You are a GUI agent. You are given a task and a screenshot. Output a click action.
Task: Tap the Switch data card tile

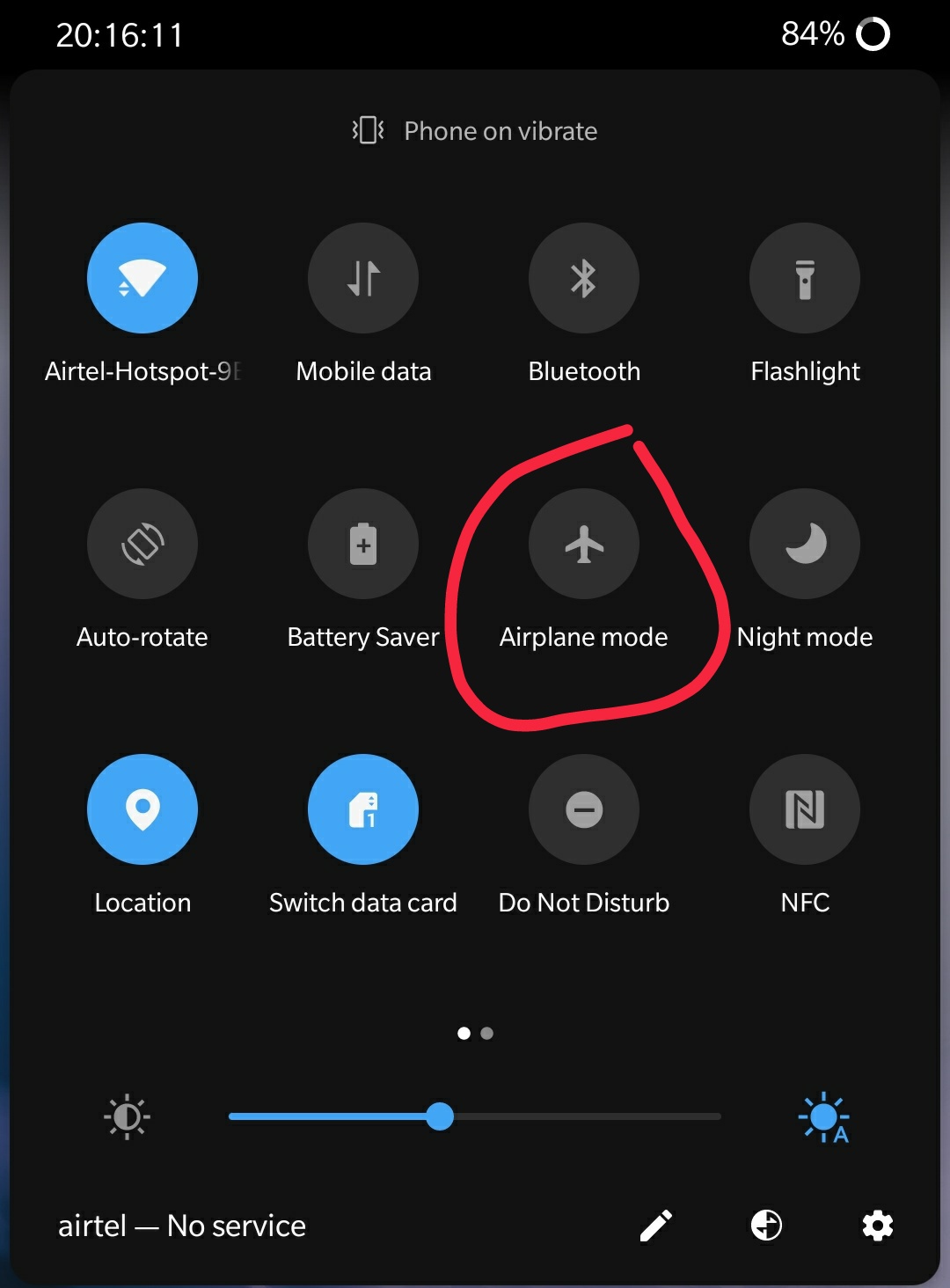point(363,809)
